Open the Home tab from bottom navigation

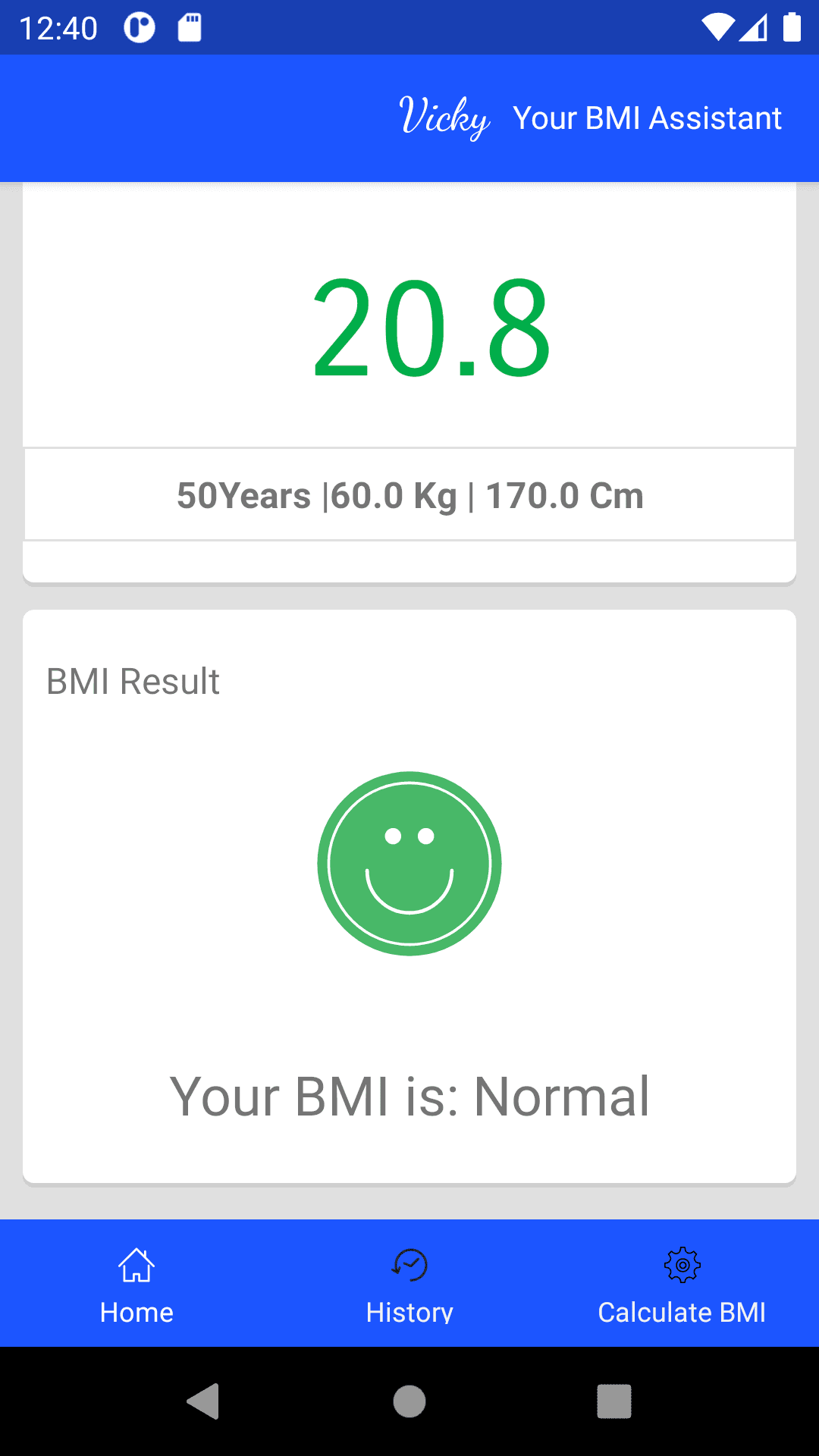(x=136, y=1313)
